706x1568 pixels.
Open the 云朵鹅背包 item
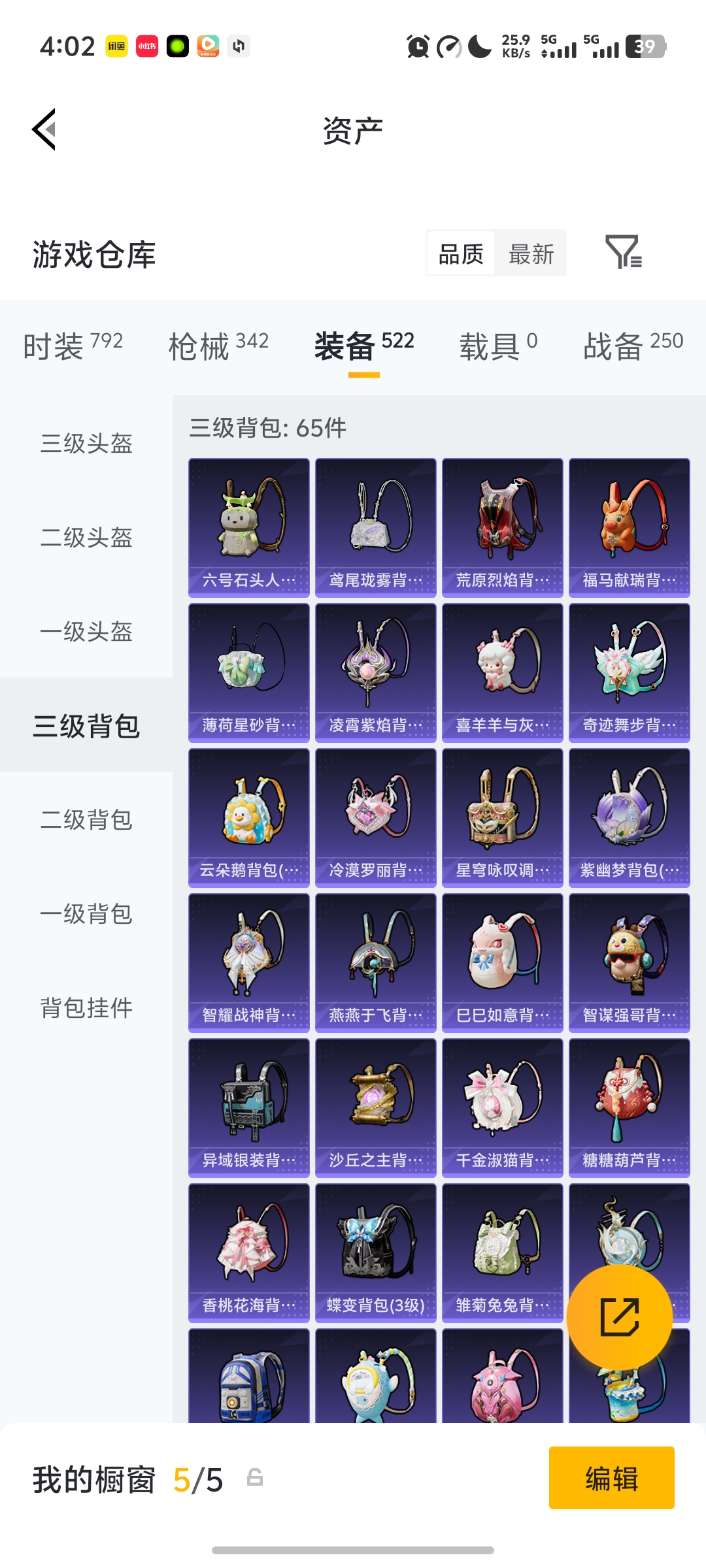pyautogui.click(x=249, y=817)
